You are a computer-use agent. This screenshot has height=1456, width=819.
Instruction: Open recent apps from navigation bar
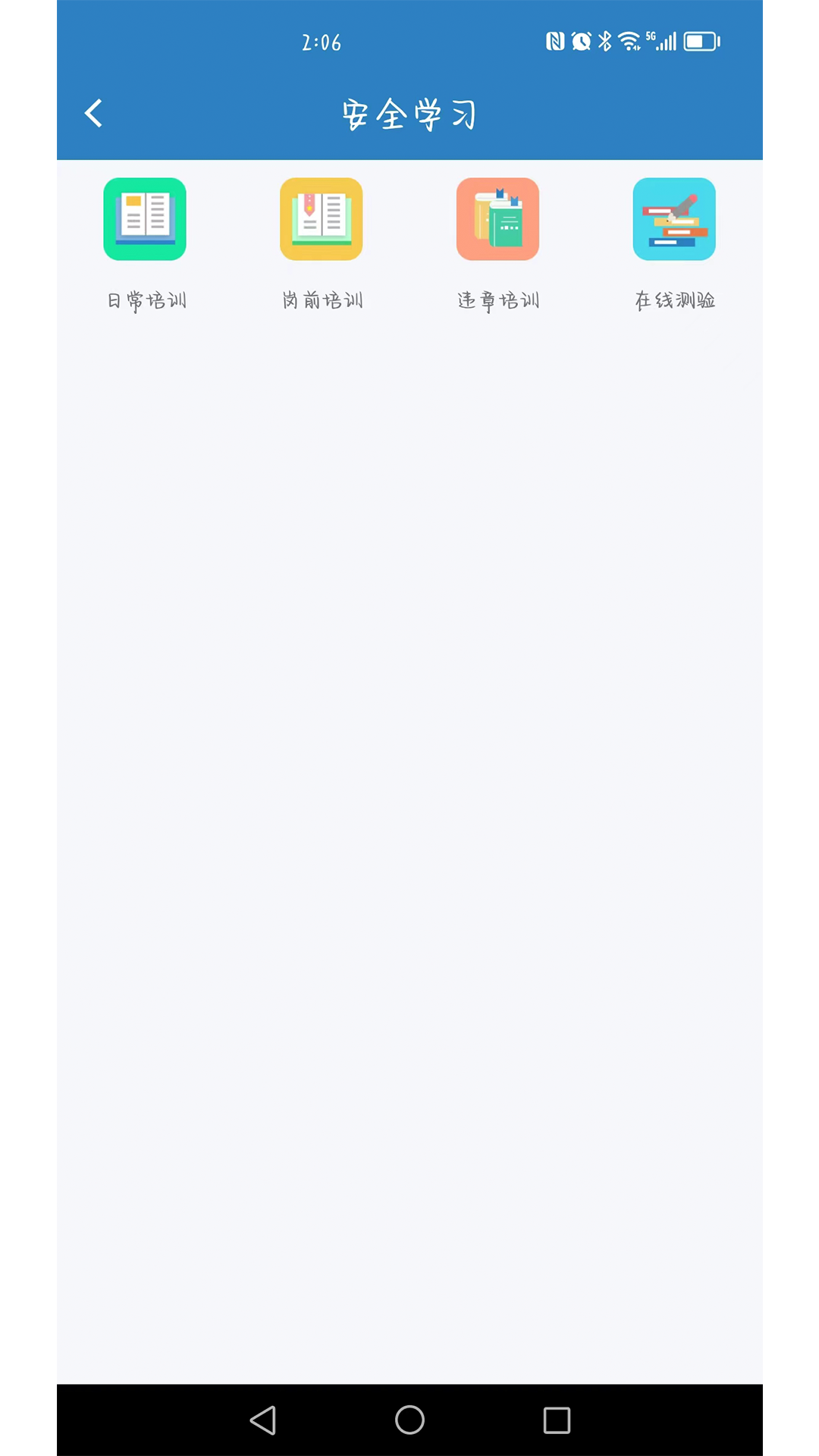tap(557, 1420)
